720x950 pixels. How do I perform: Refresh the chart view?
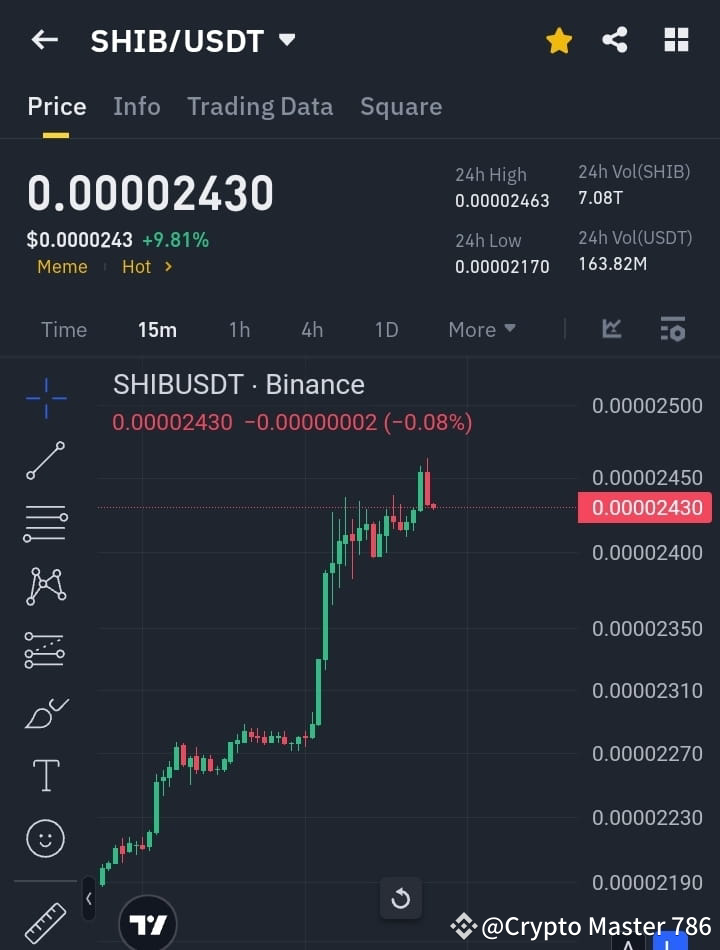click(400, 898)
